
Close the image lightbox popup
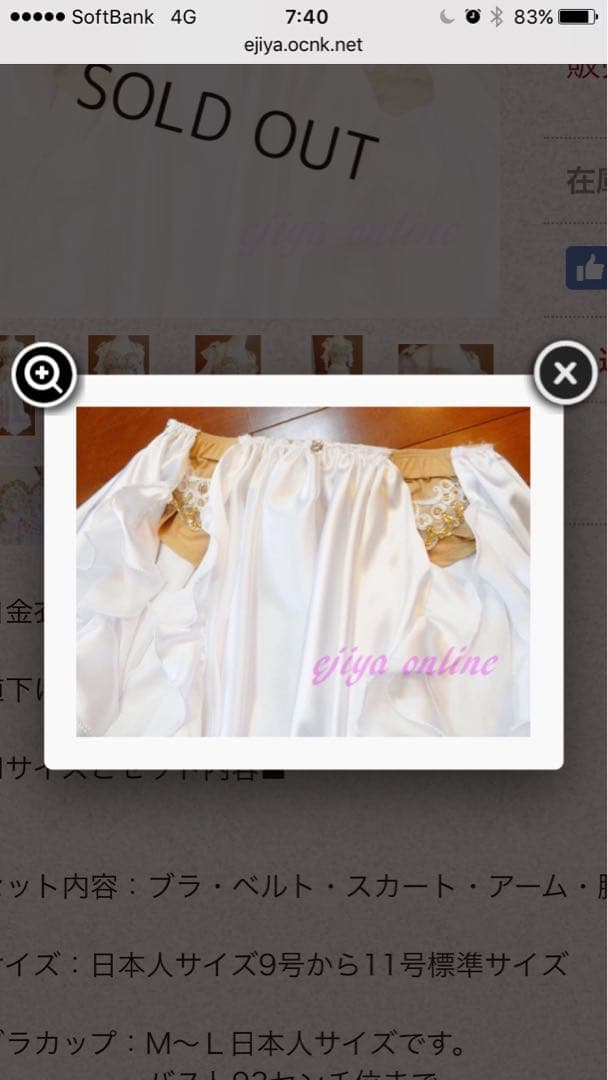click(x=565, y=374)
